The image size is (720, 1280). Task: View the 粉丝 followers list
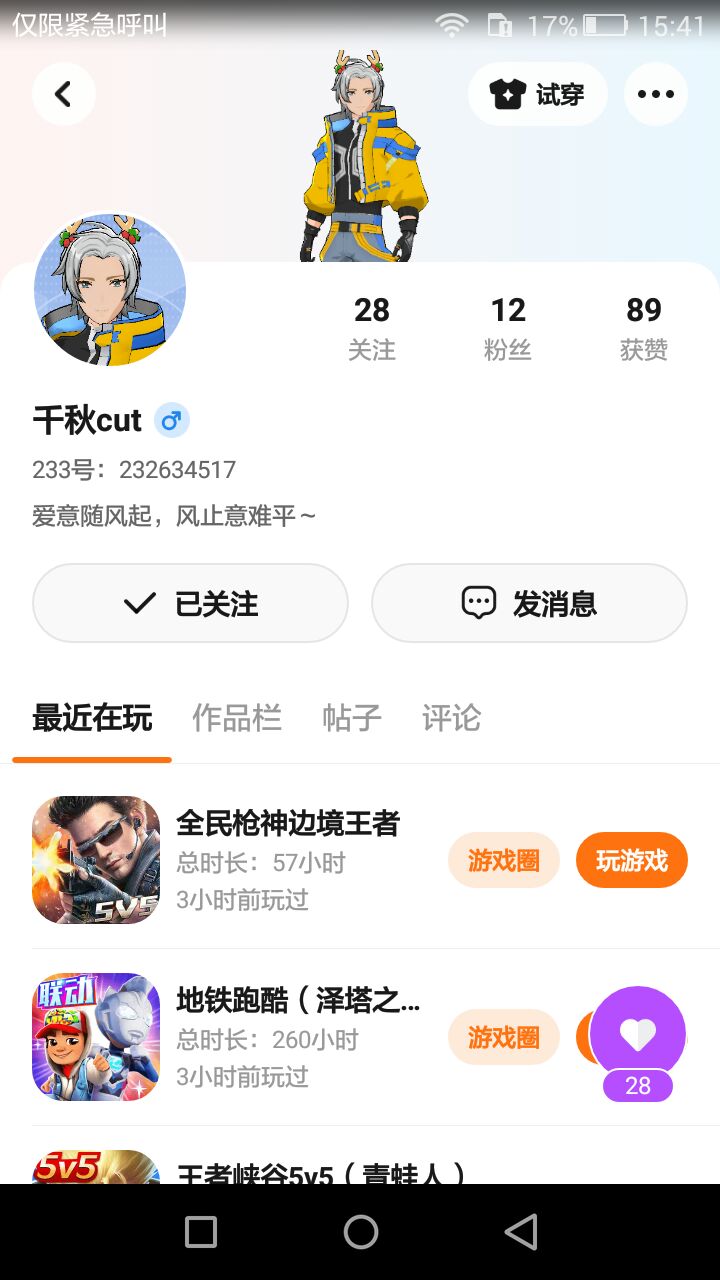508,328
